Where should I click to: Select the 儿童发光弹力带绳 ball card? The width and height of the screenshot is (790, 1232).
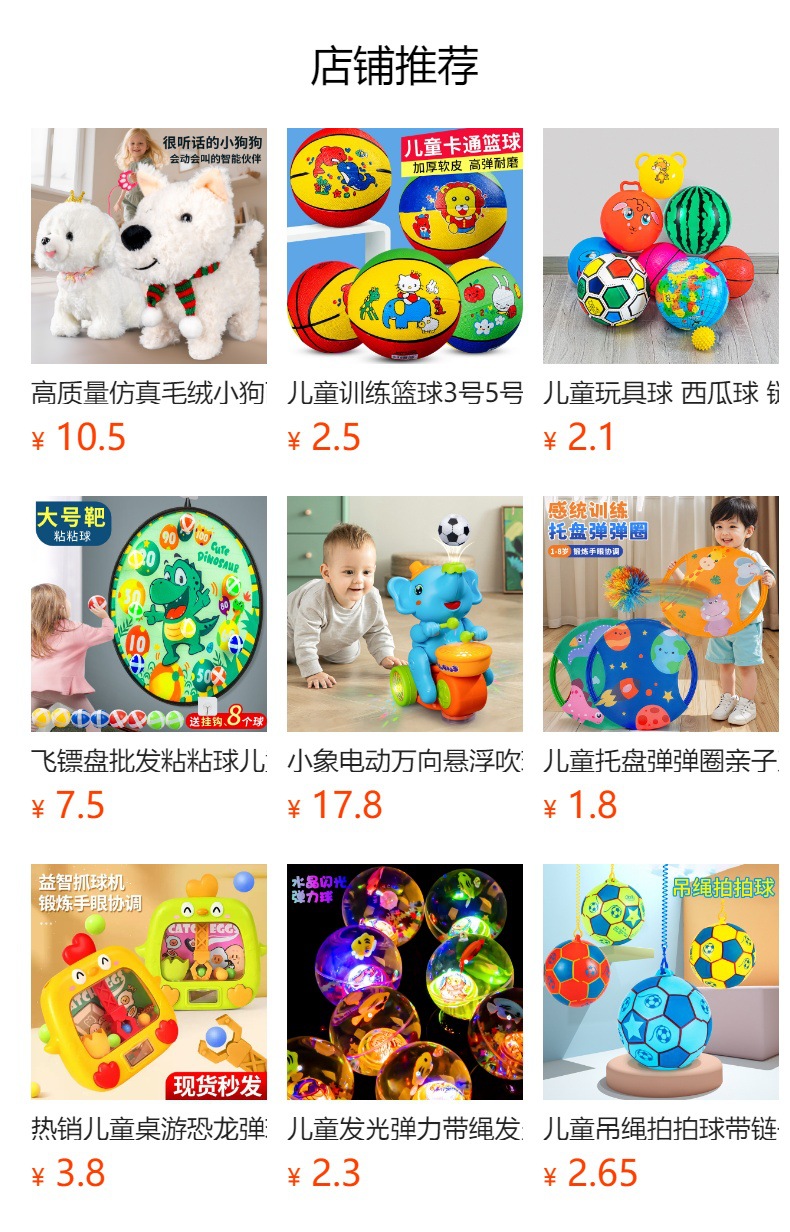coord(404,982)
